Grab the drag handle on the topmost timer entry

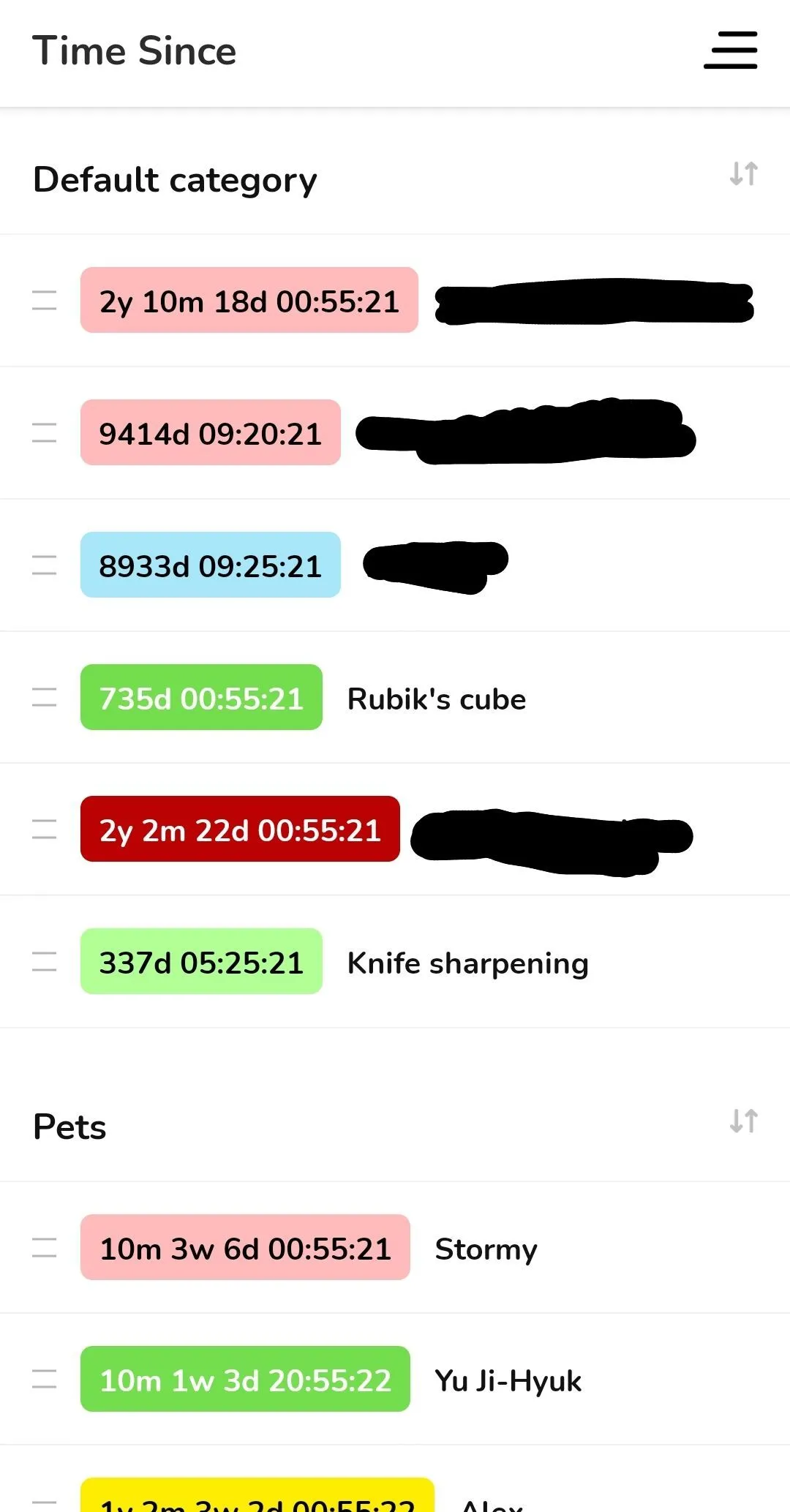(x=45, y=301)
